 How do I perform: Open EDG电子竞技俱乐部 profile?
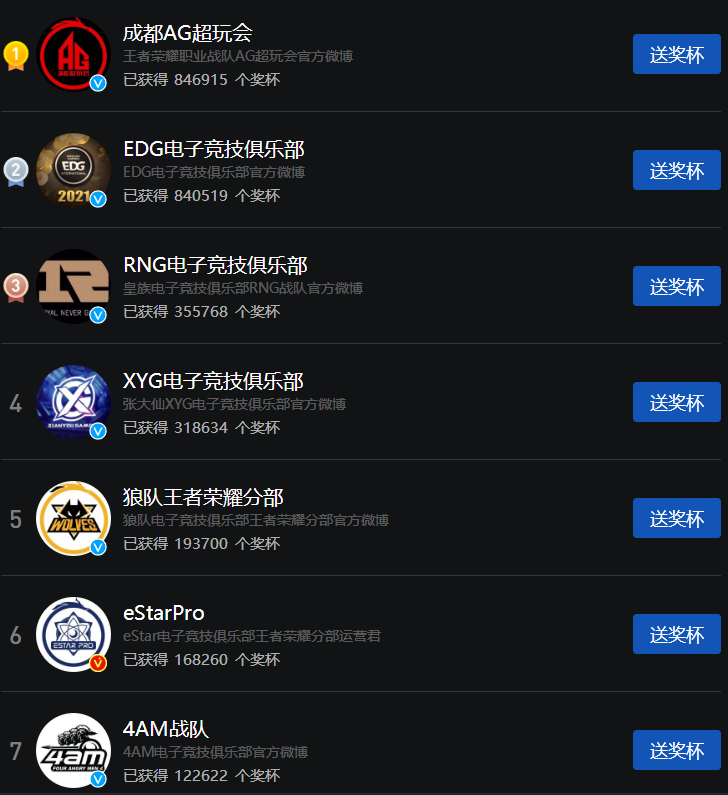pyautogui.click(x=213, y=149)
